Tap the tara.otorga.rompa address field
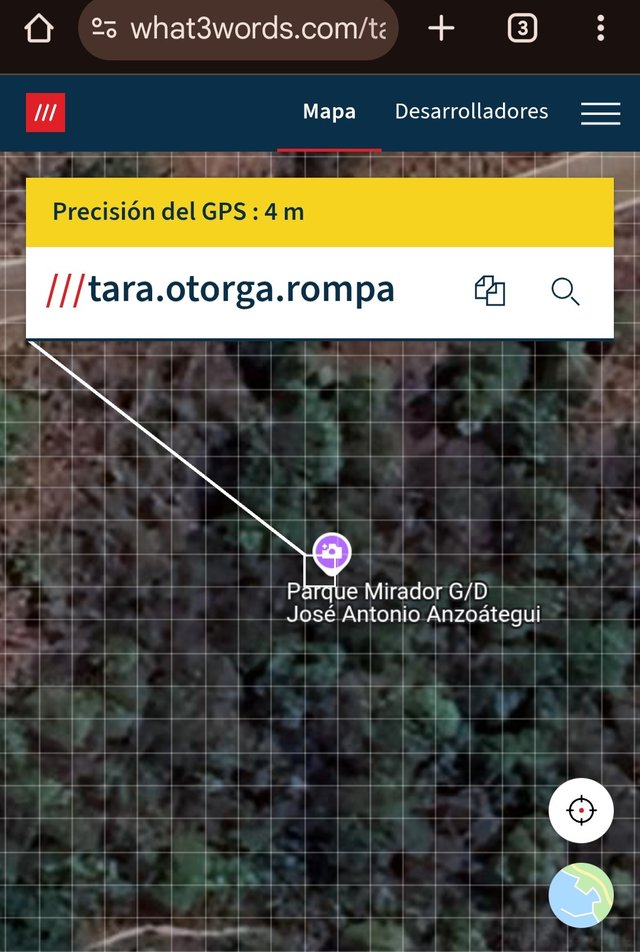Image resolution: width=640 pixels, height=952 pixels. pyautogui.click(x=240, y=291)
